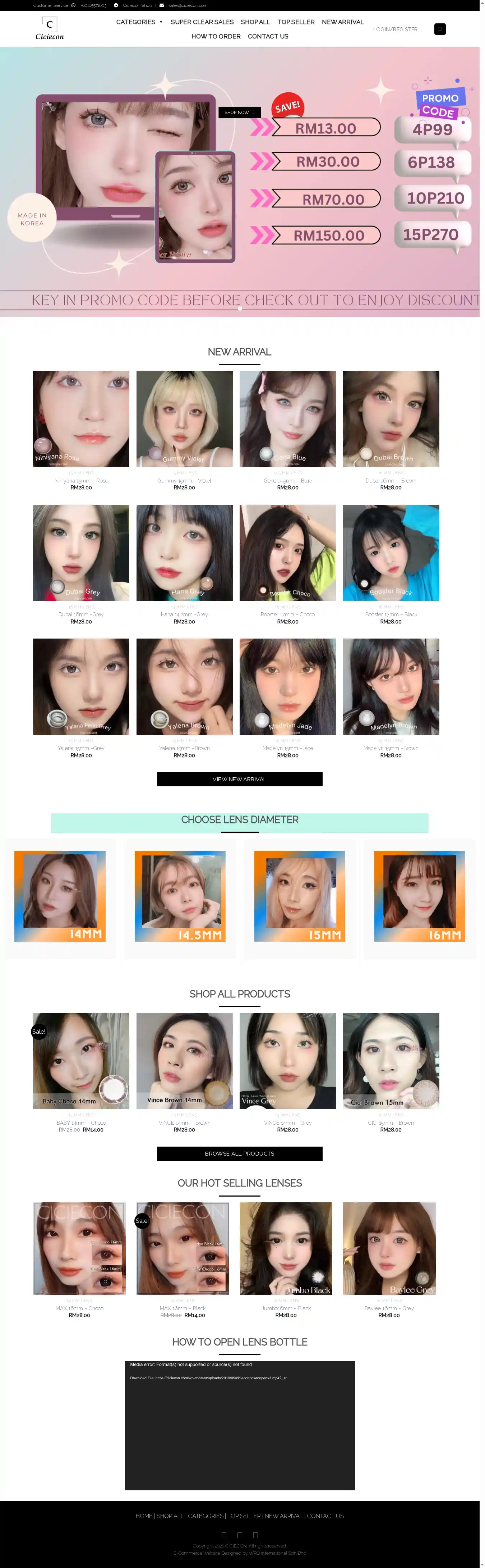Open Niniyana 15mm Rose product
485x1568 pixels.
tap(81, 419)
